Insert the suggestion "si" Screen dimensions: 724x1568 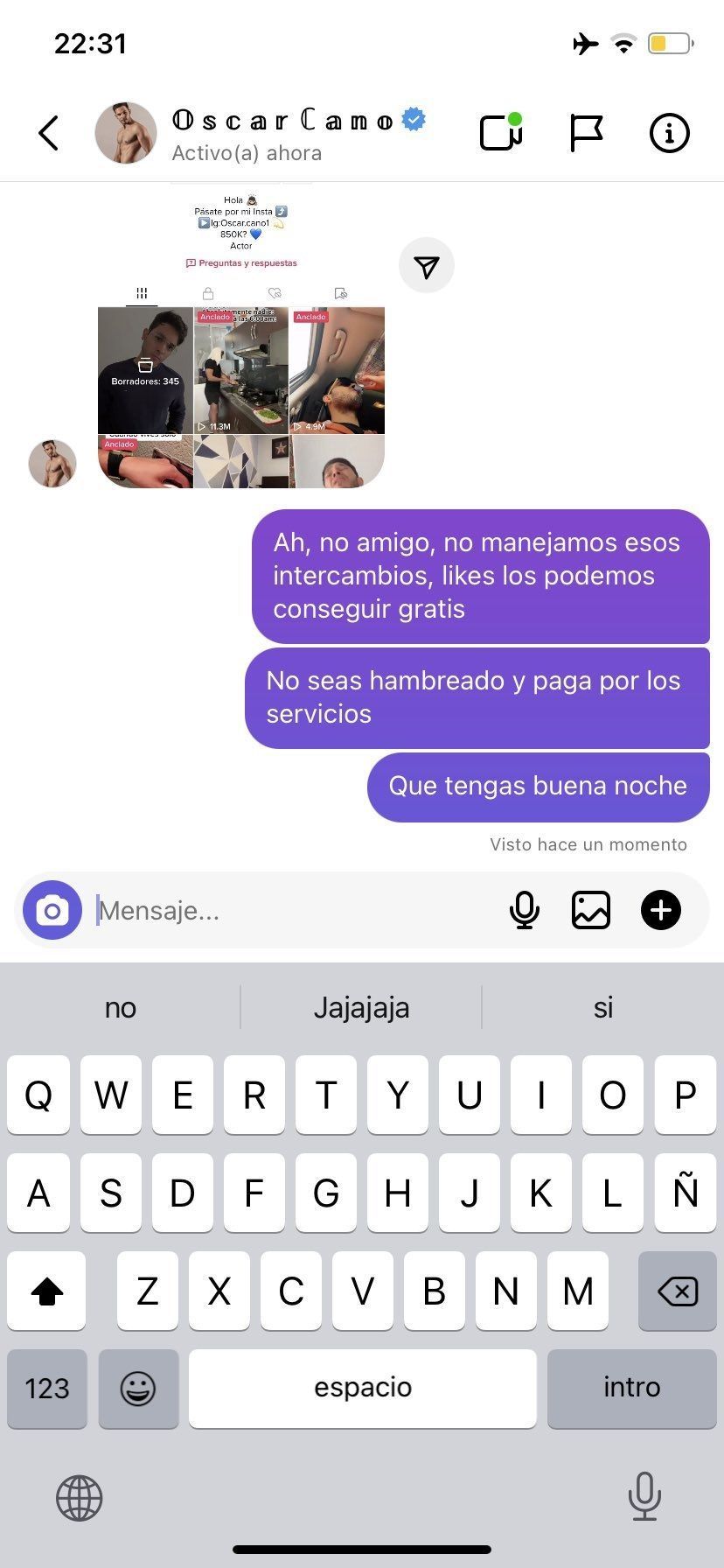[x=603, y=1008]
